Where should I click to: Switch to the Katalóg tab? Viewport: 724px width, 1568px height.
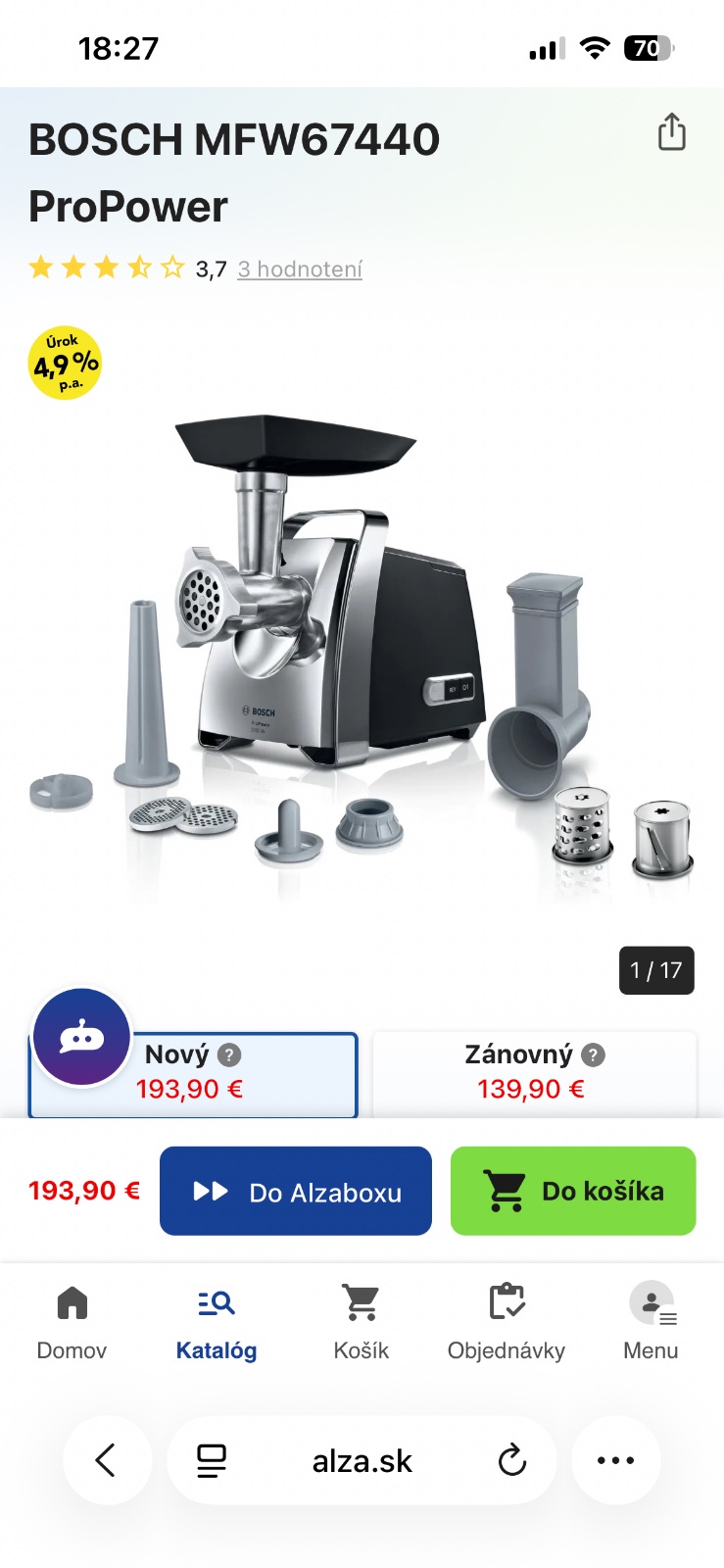(x=217, y=1321)
